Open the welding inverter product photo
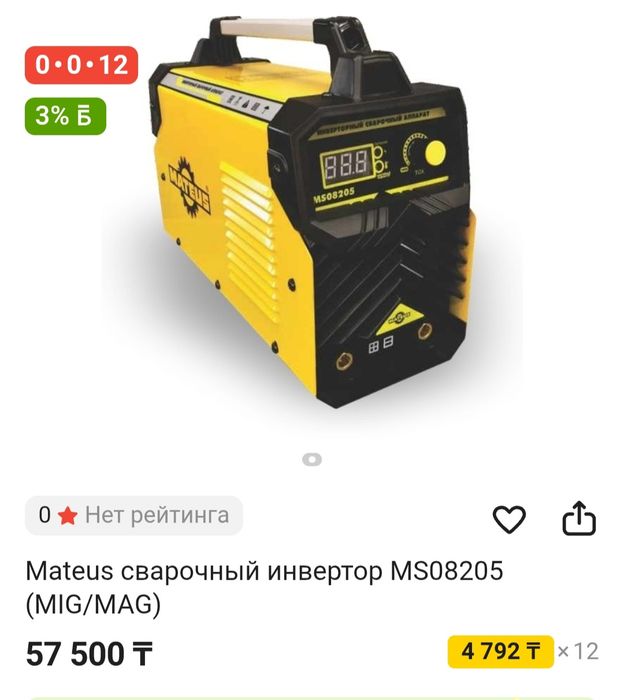 (x=312, y=230)
